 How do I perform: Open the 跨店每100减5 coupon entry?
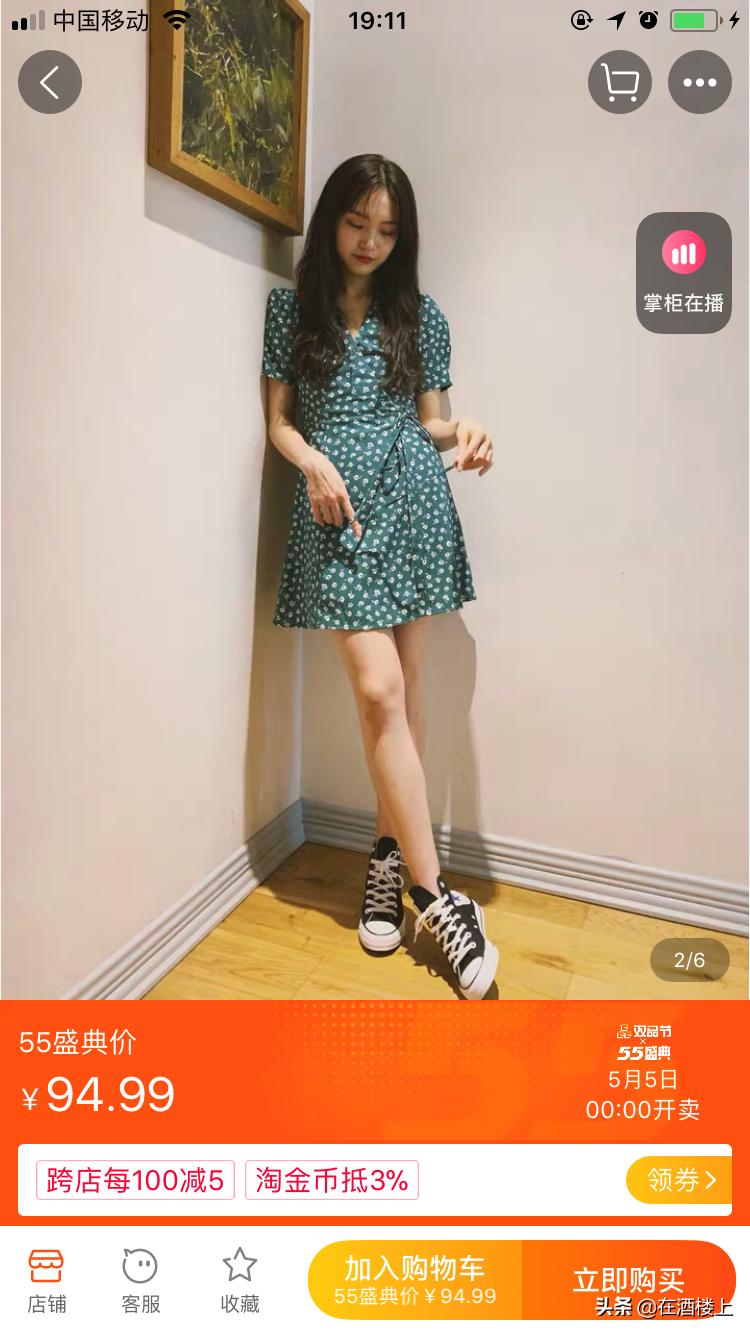(x=134, y=1181)
